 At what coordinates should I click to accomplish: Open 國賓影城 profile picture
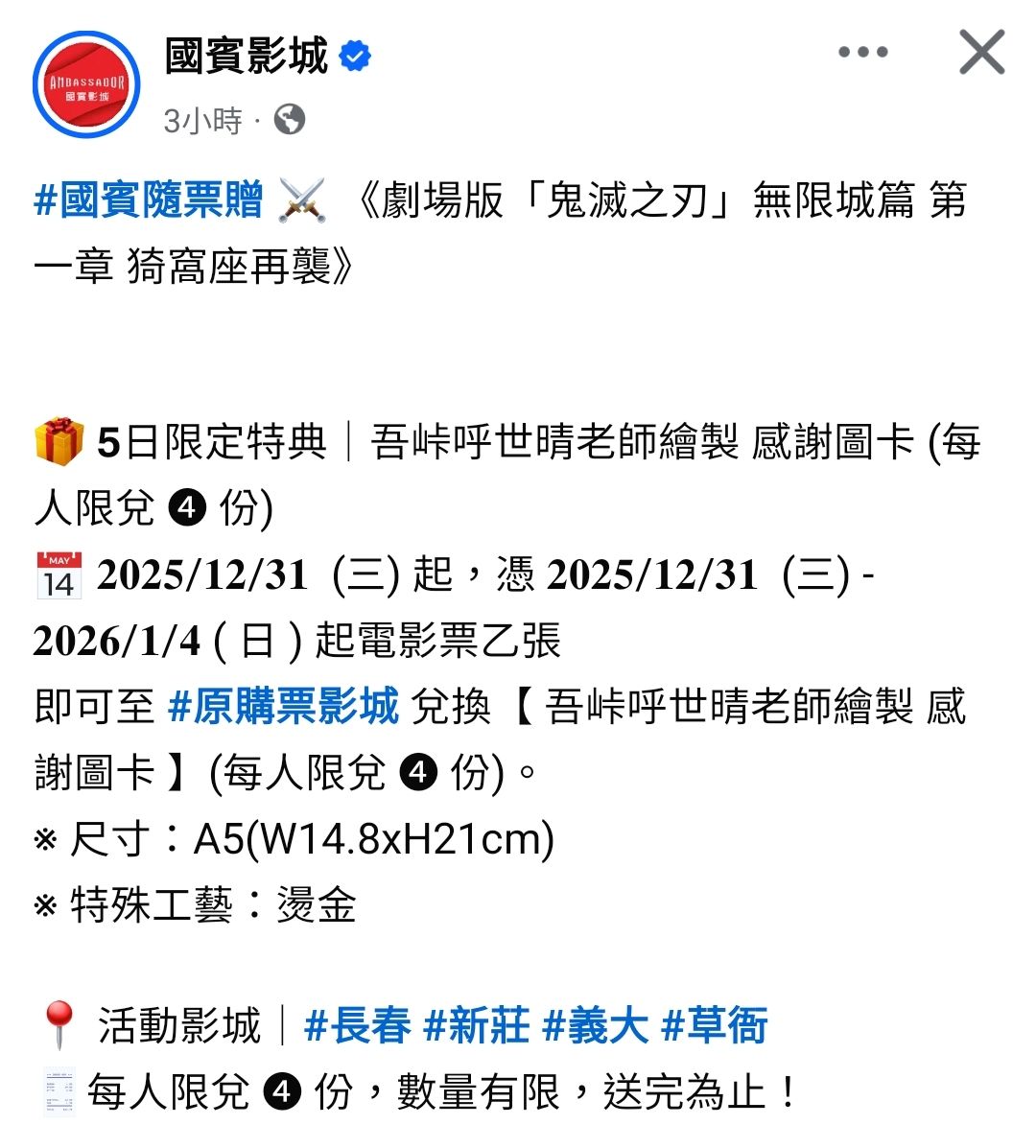[x=86, y=86]
